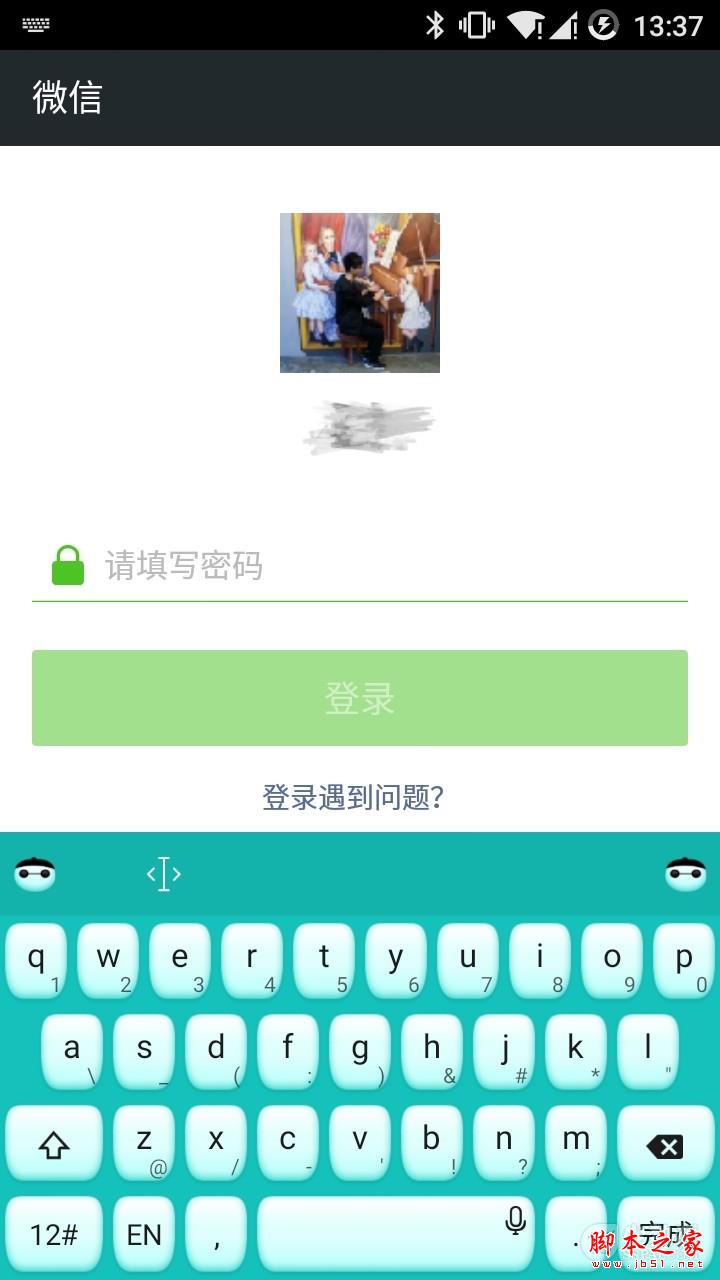This screenshot has width=720, height=1280.
Task: Tap the green 登录 login button
Action: click(360, 698)
